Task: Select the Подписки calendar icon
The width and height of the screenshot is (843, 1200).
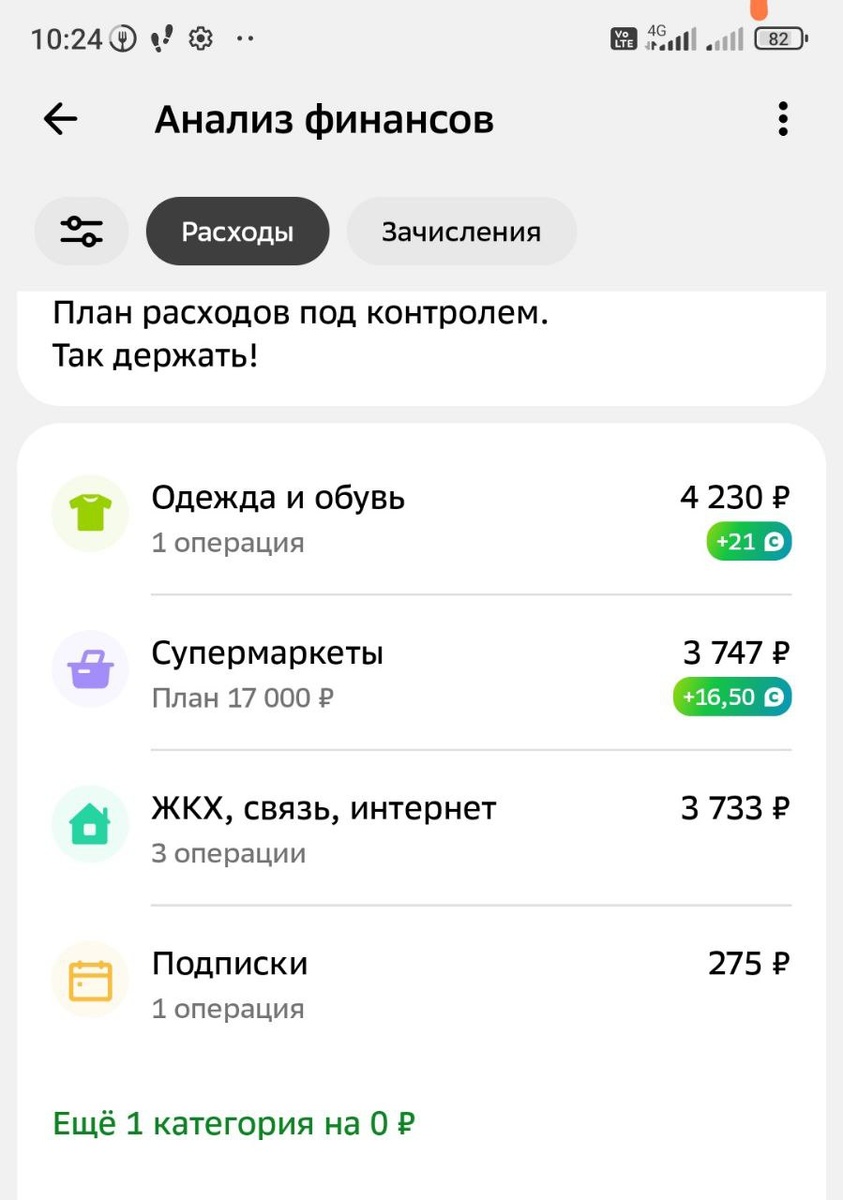Action: click(90, 979)
